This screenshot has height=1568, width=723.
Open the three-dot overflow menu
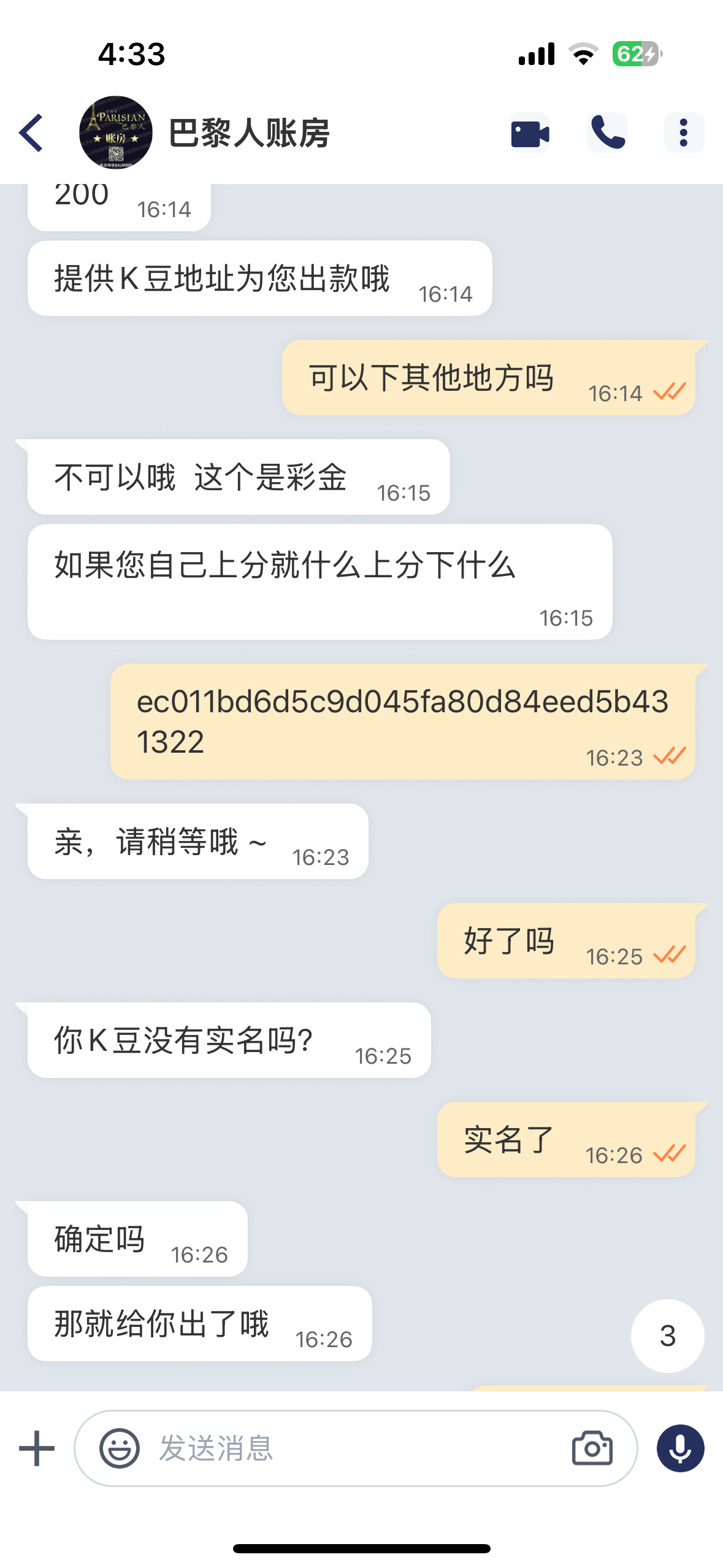684,133
